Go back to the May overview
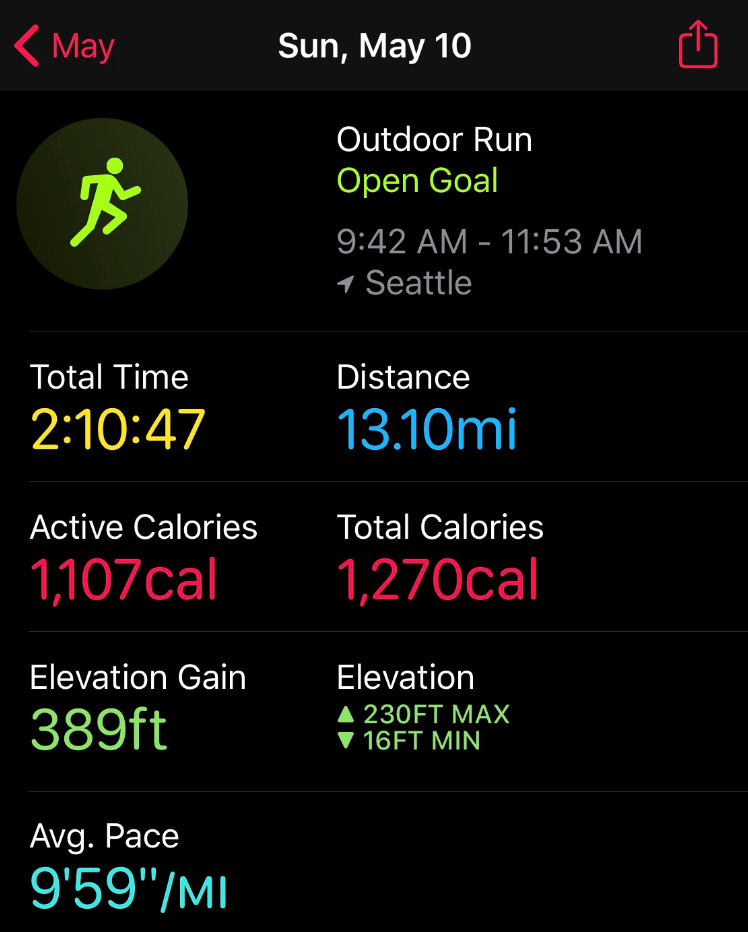This screenshot has height=932, width=748. [x=65, y=46]
